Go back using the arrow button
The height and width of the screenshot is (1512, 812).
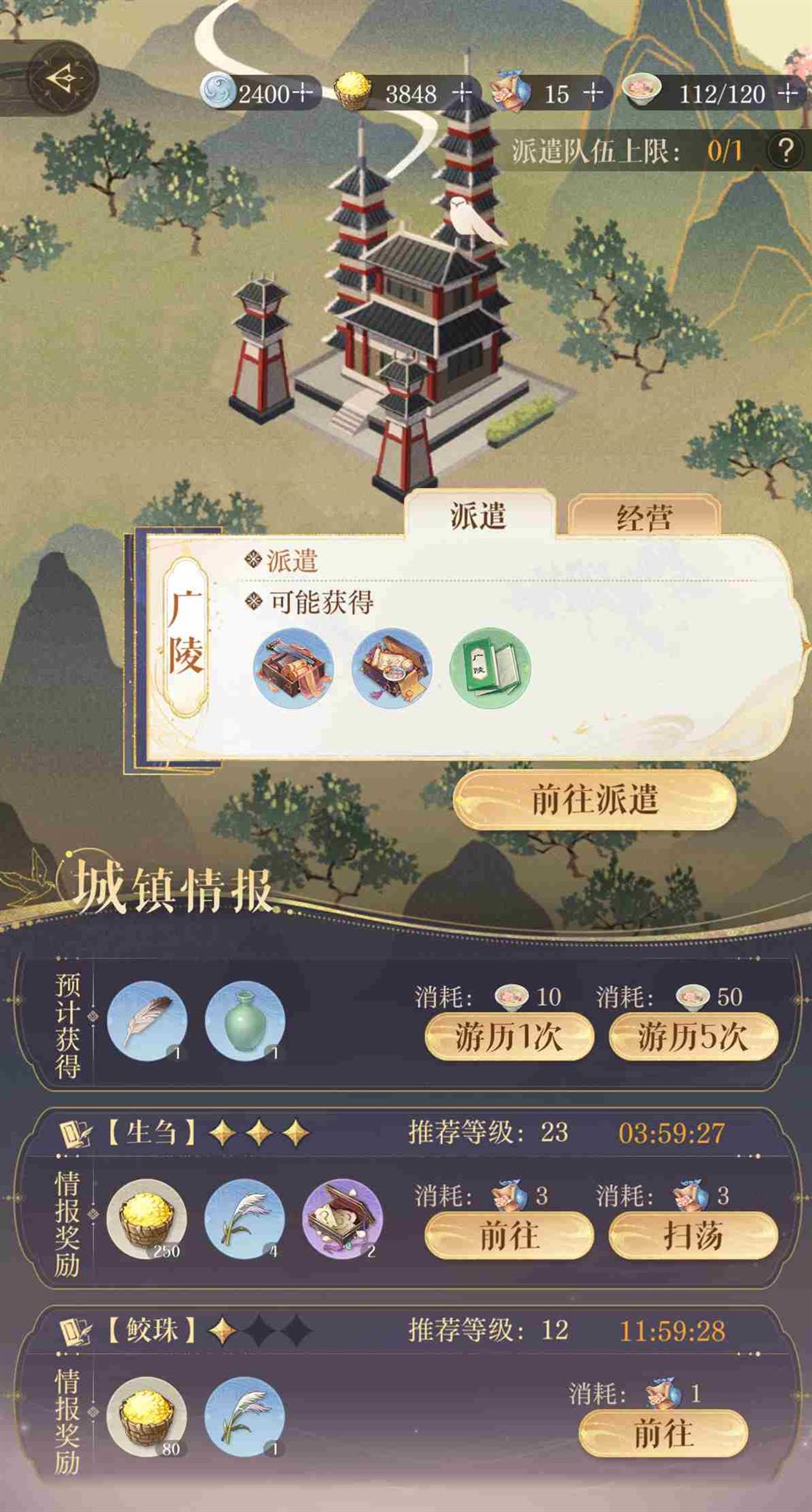62,79
